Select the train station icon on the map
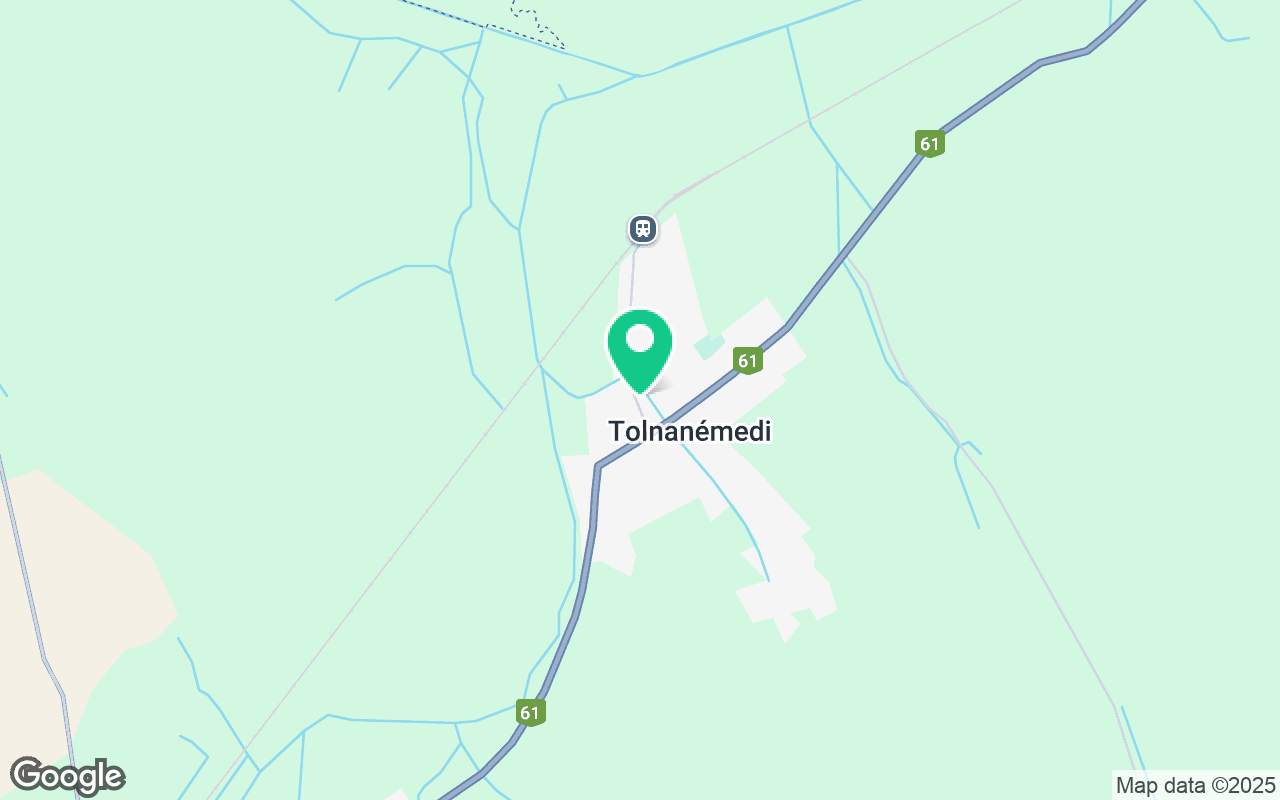Screen dimensions: 1280x800 (x=642, y=229)
